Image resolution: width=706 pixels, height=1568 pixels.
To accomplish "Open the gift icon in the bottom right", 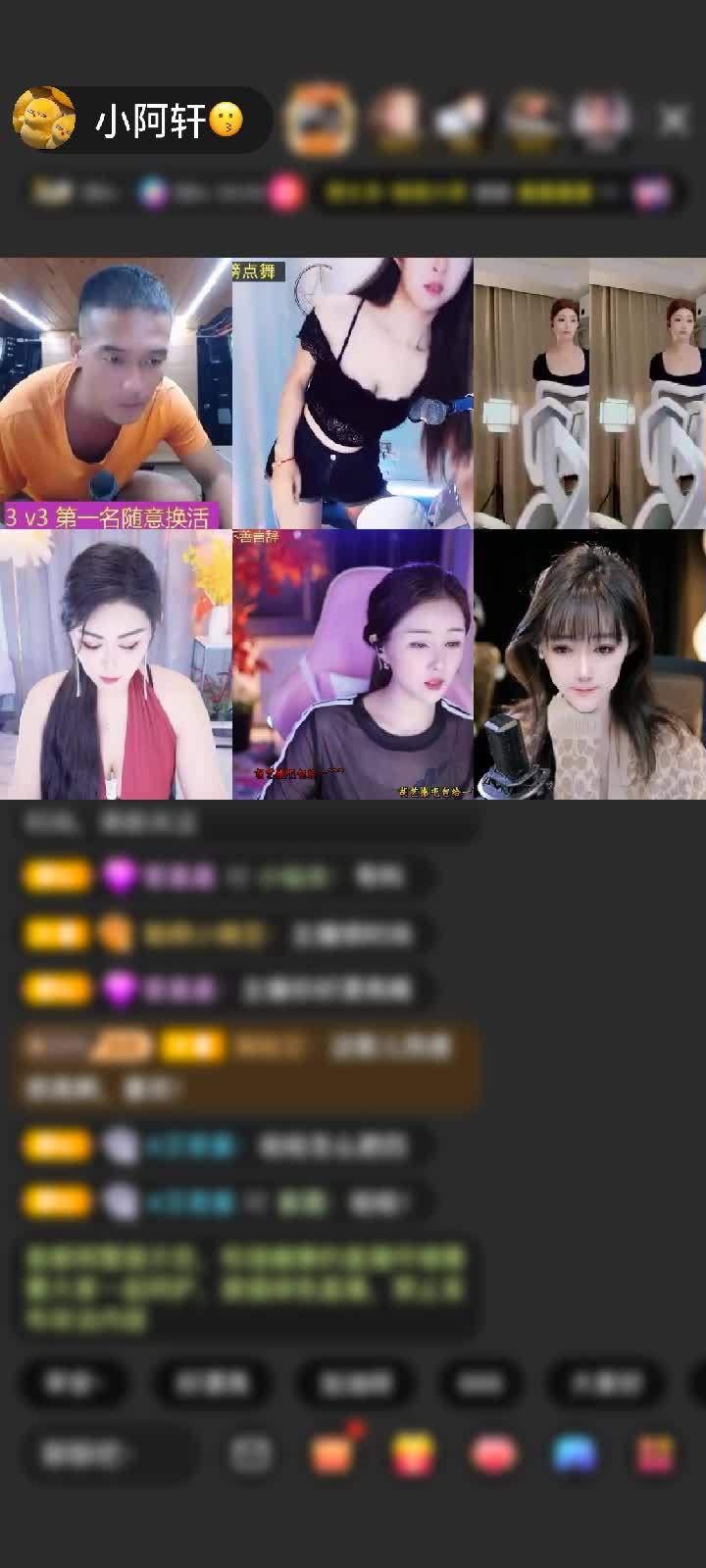I will tap(655, 1453).
